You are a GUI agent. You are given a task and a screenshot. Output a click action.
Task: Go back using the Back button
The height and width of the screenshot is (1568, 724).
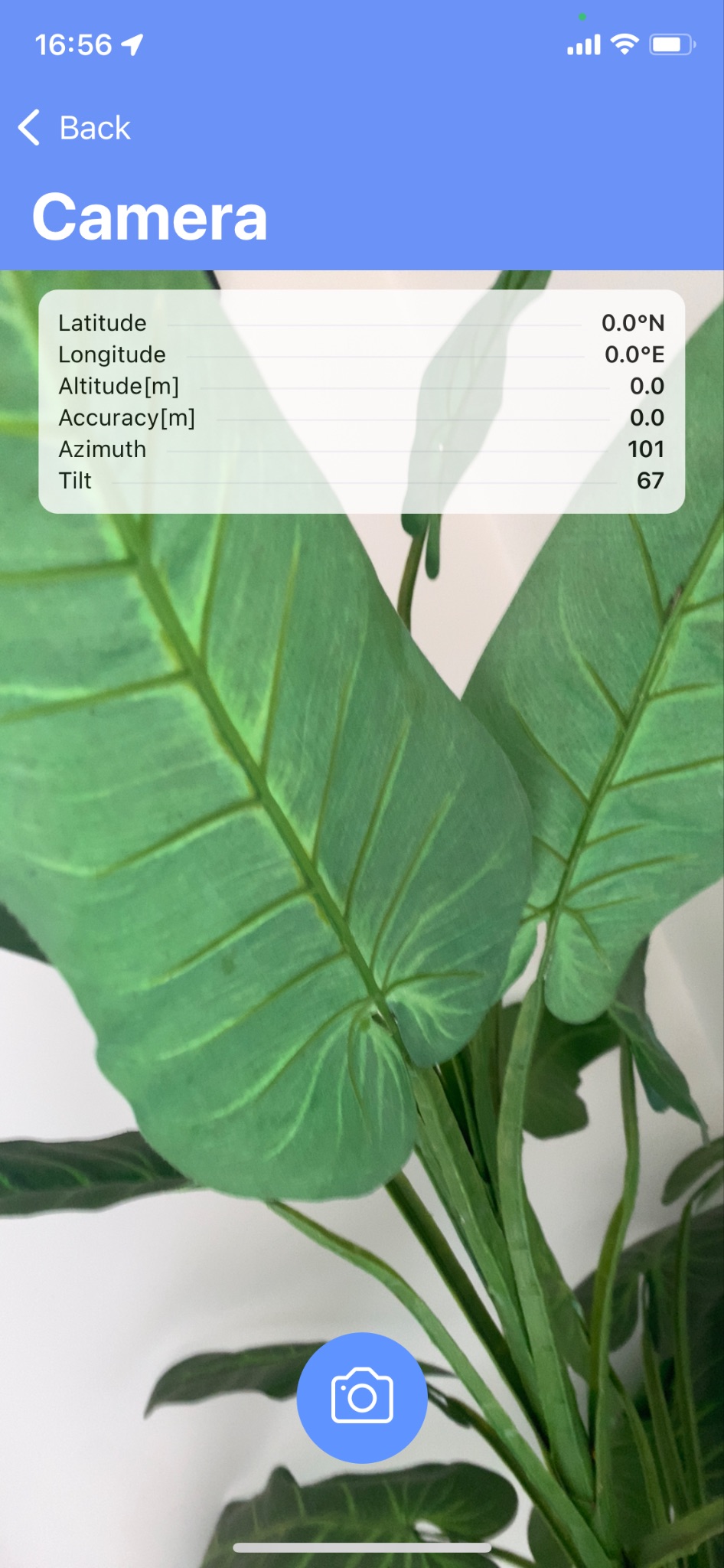[74, 127]
